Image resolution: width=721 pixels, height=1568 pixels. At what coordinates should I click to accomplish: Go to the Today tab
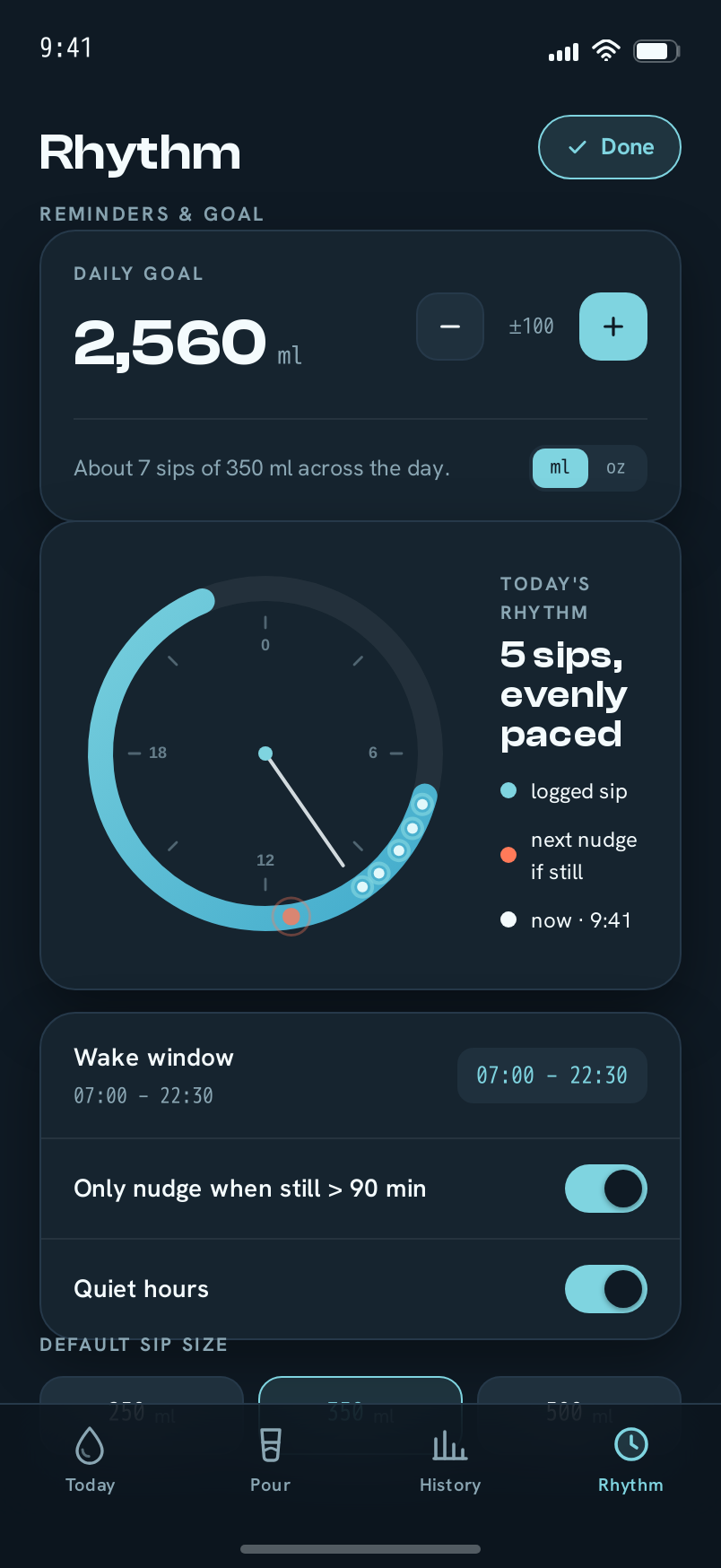click(x=91, y=1460)
